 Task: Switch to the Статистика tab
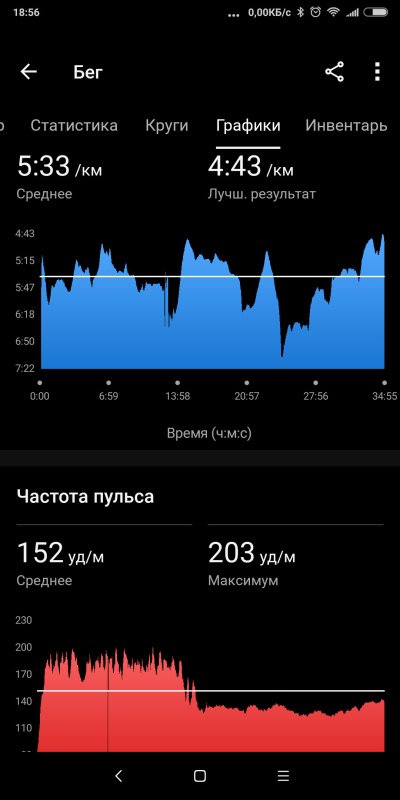pyautogui.click(x=74, y=126)
